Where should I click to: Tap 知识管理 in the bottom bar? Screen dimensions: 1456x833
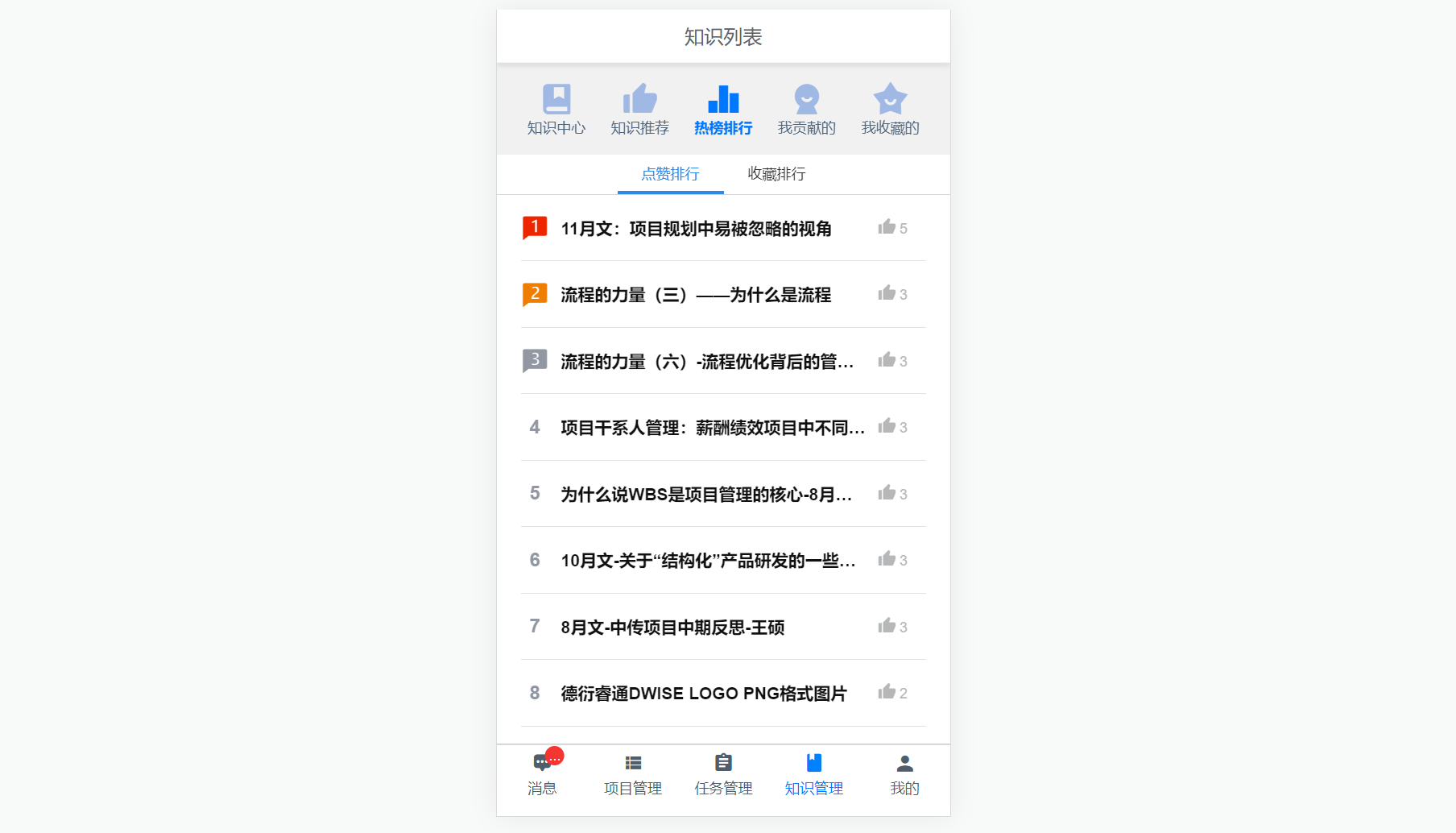[x=813, y=775]
